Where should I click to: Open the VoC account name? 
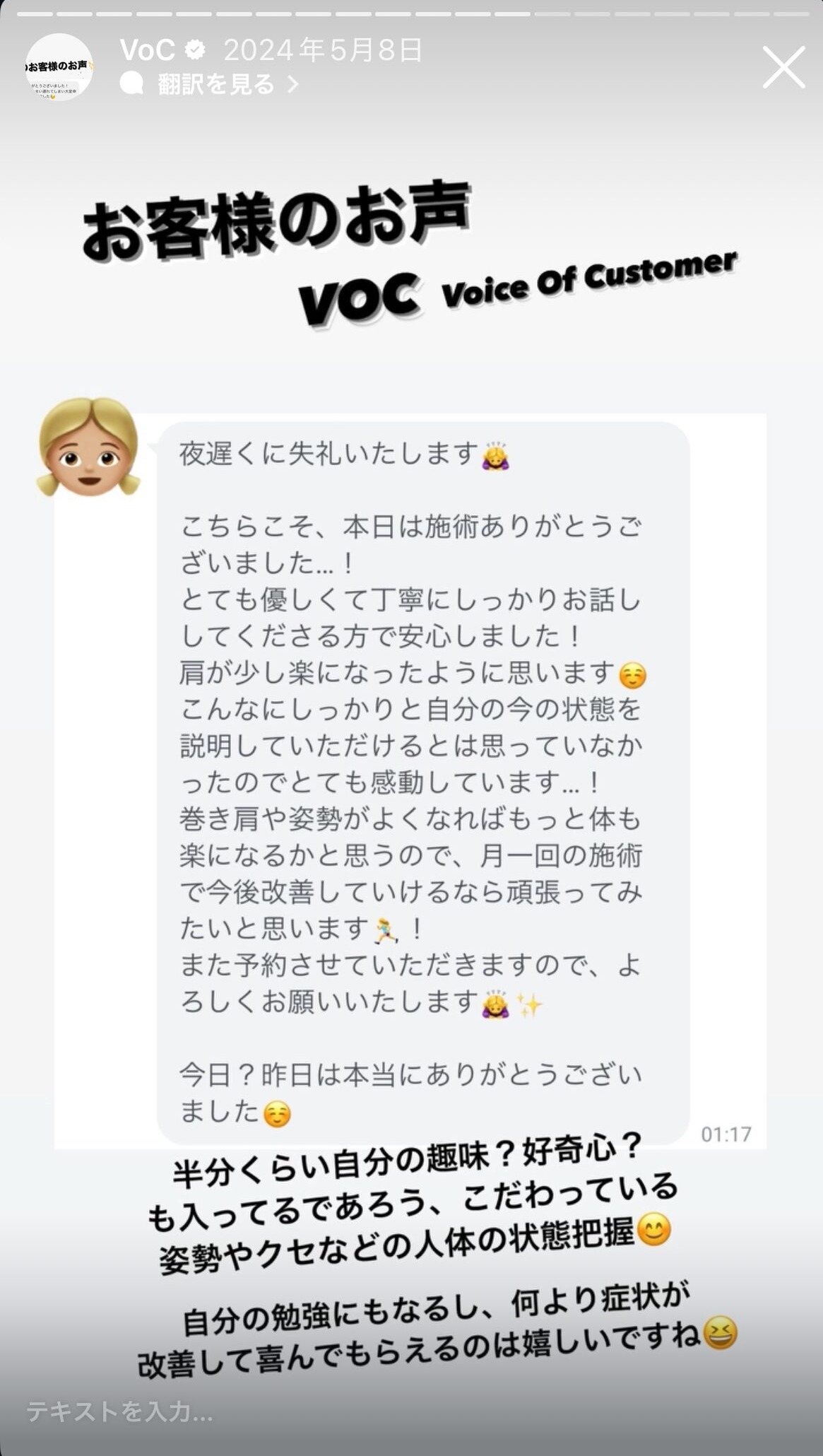pos(148,50)
